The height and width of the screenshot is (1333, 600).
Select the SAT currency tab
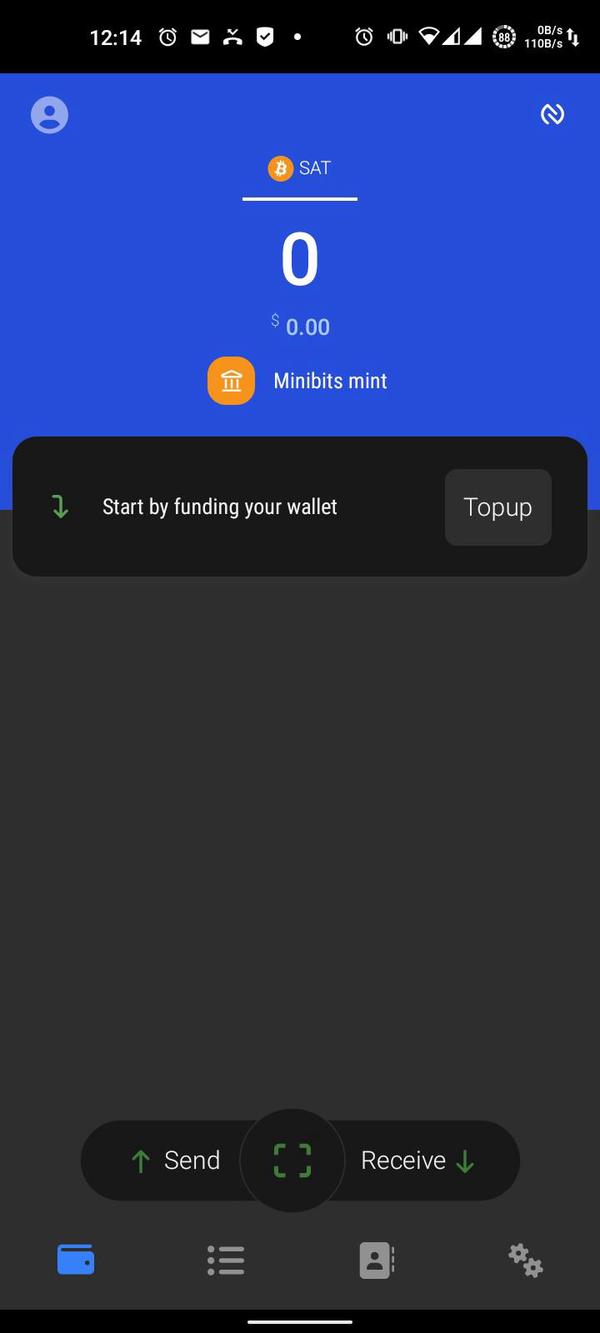click(300, 169)
